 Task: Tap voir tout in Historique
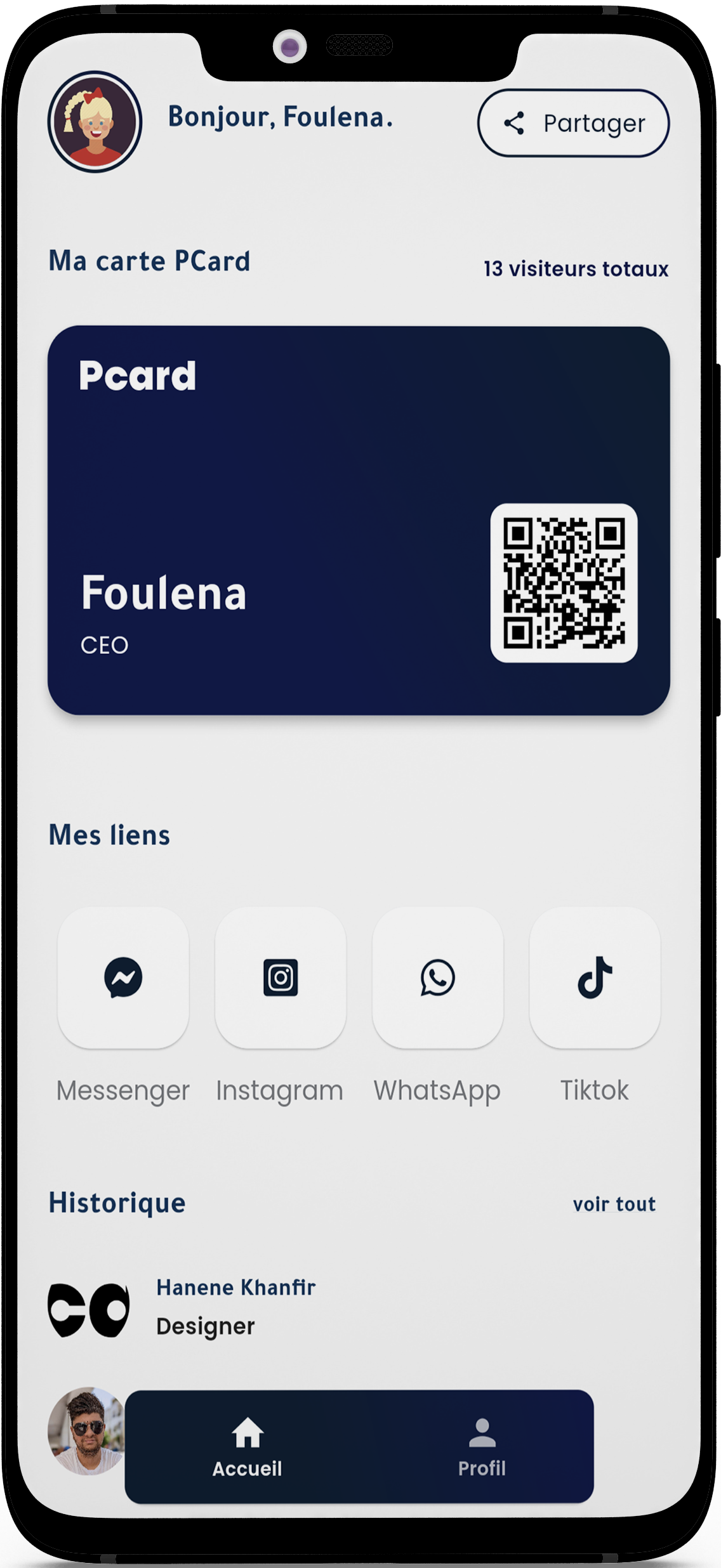(x=614, y=1204)
